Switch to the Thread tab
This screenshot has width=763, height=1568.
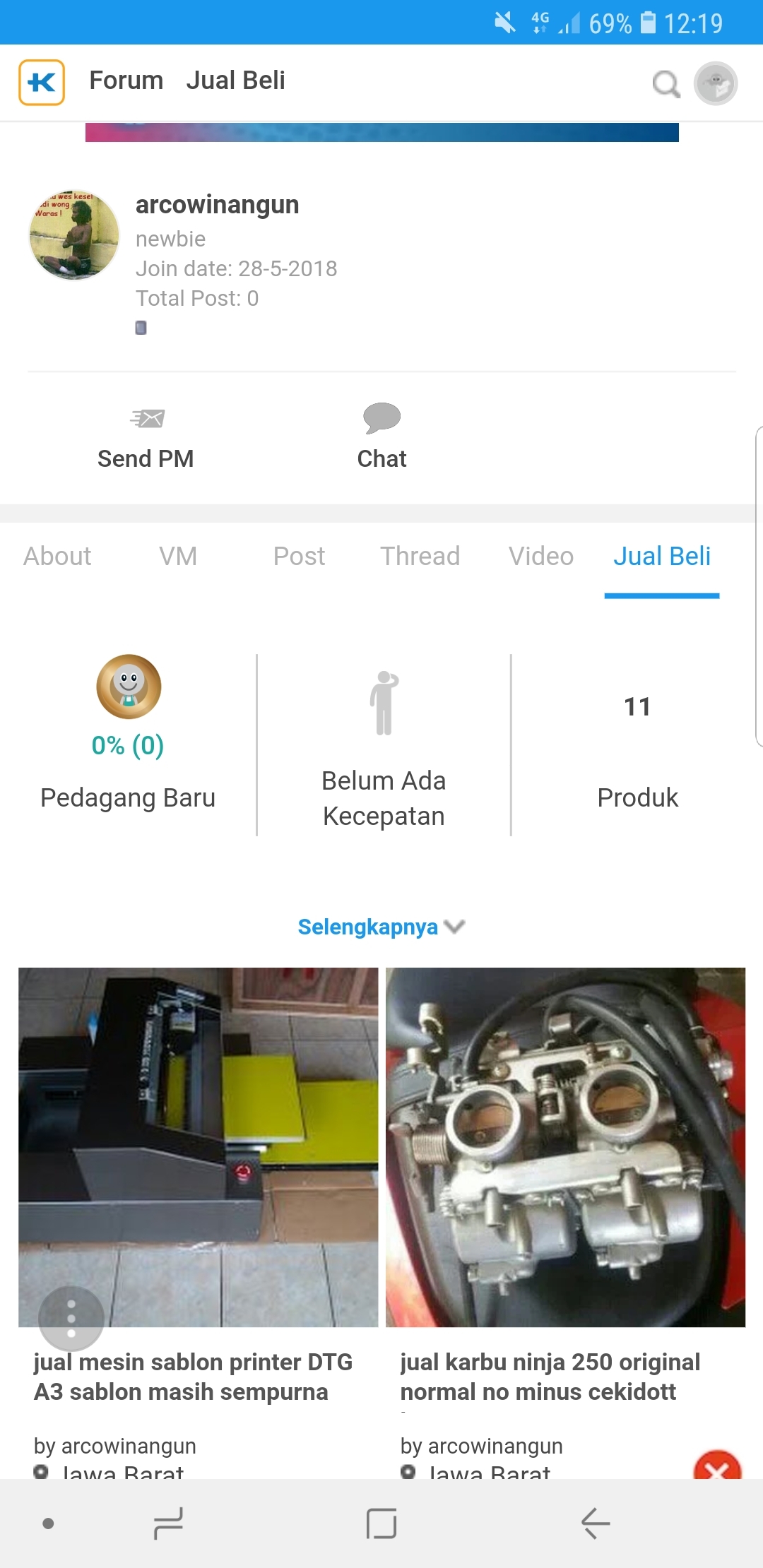(420, 556)
